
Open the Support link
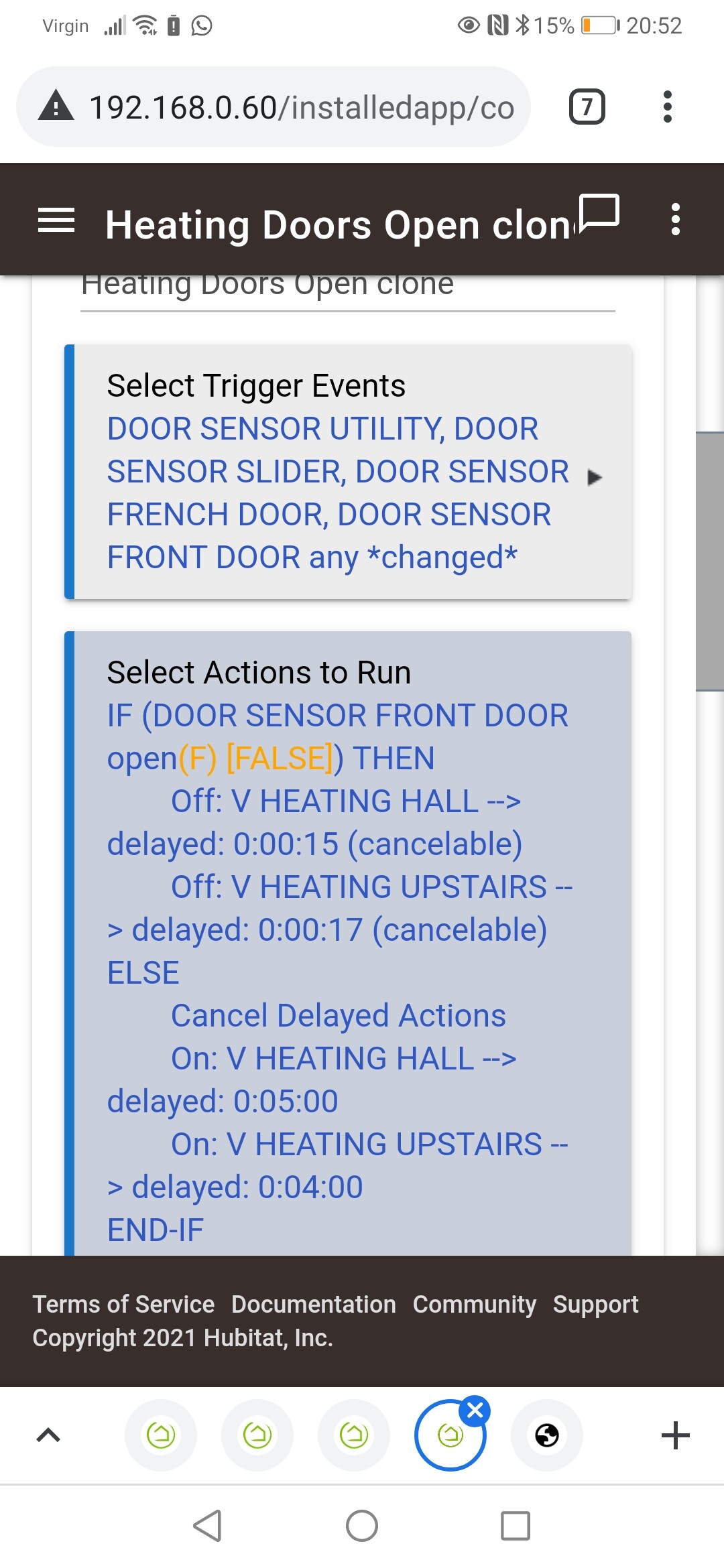595,1304
